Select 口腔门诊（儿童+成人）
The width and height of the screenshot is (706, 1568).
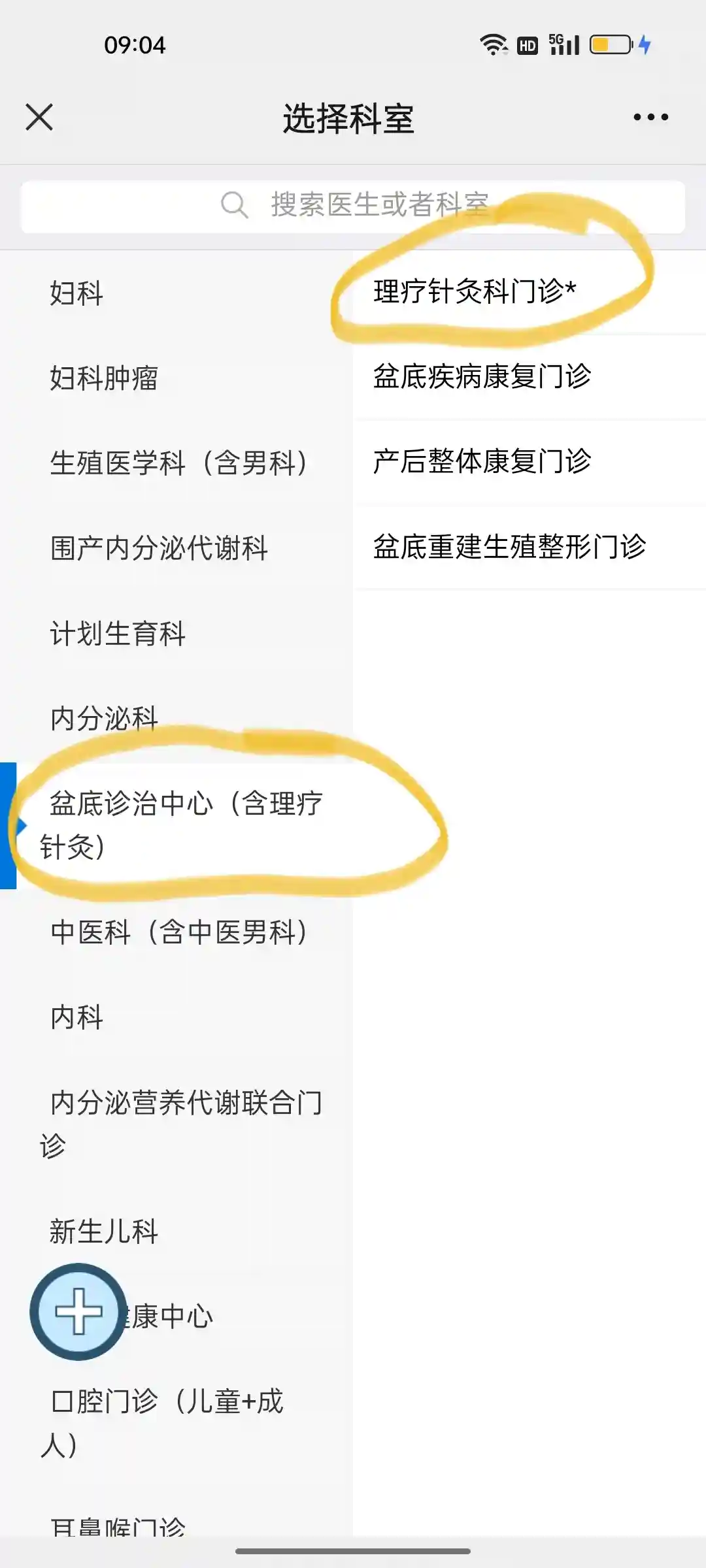coord(167,1422)
